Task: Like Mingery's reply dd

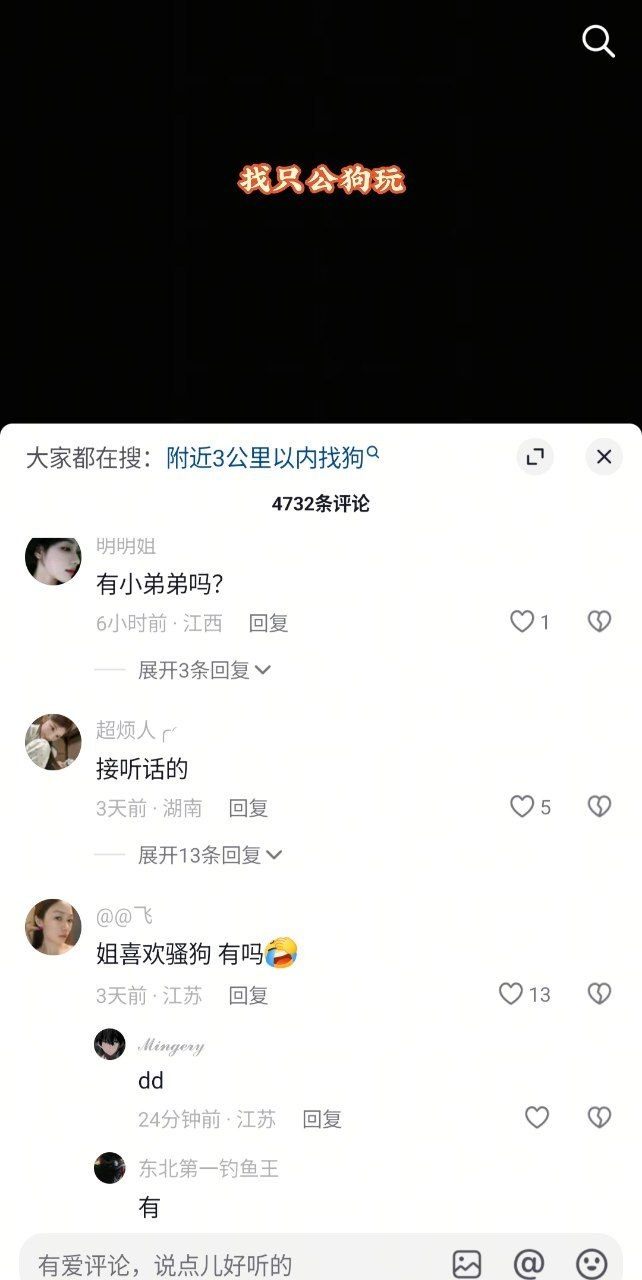Action: [x=537, y=1118]
